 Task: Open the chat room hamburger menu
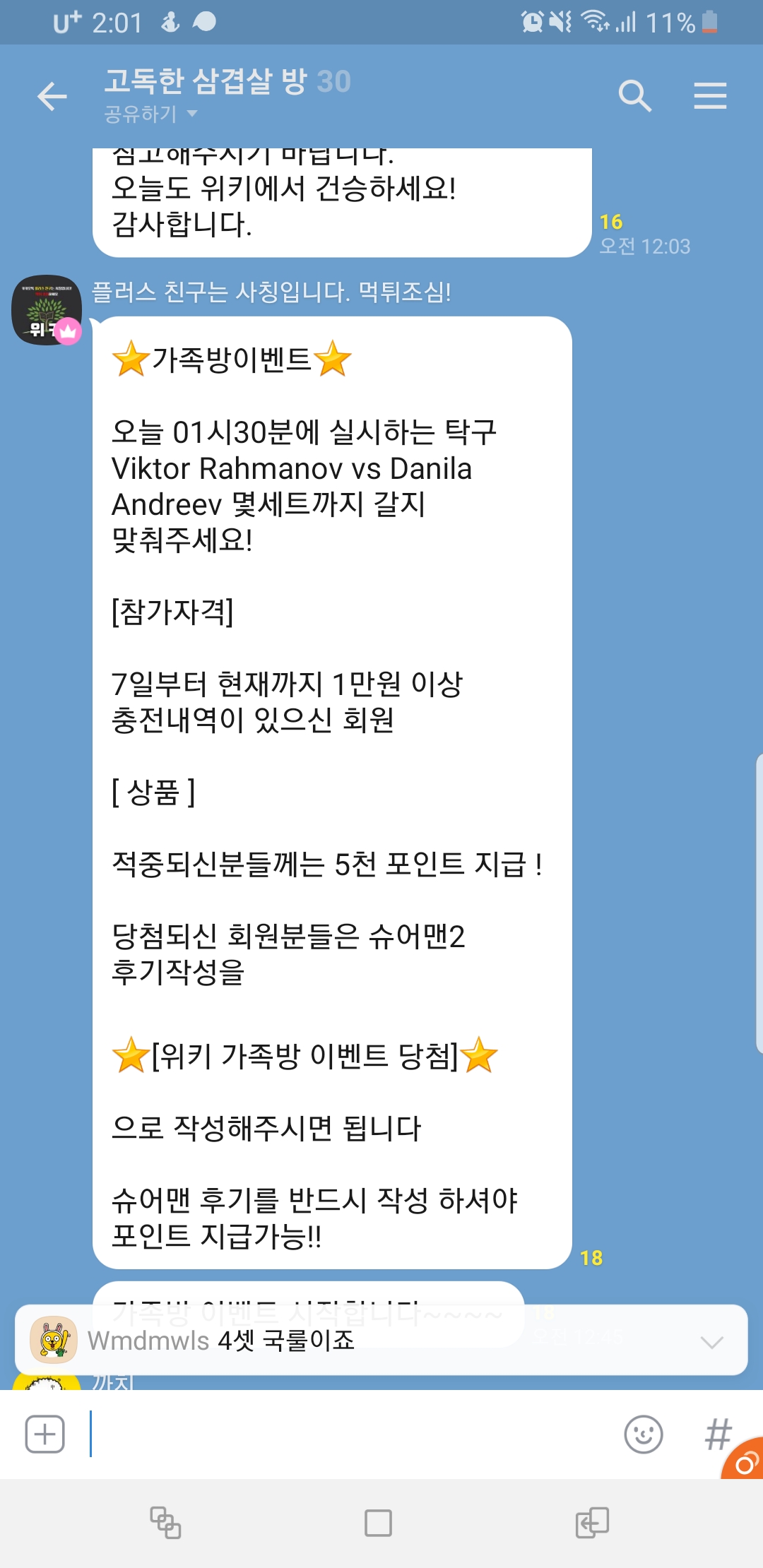click(x=709, y=96)
